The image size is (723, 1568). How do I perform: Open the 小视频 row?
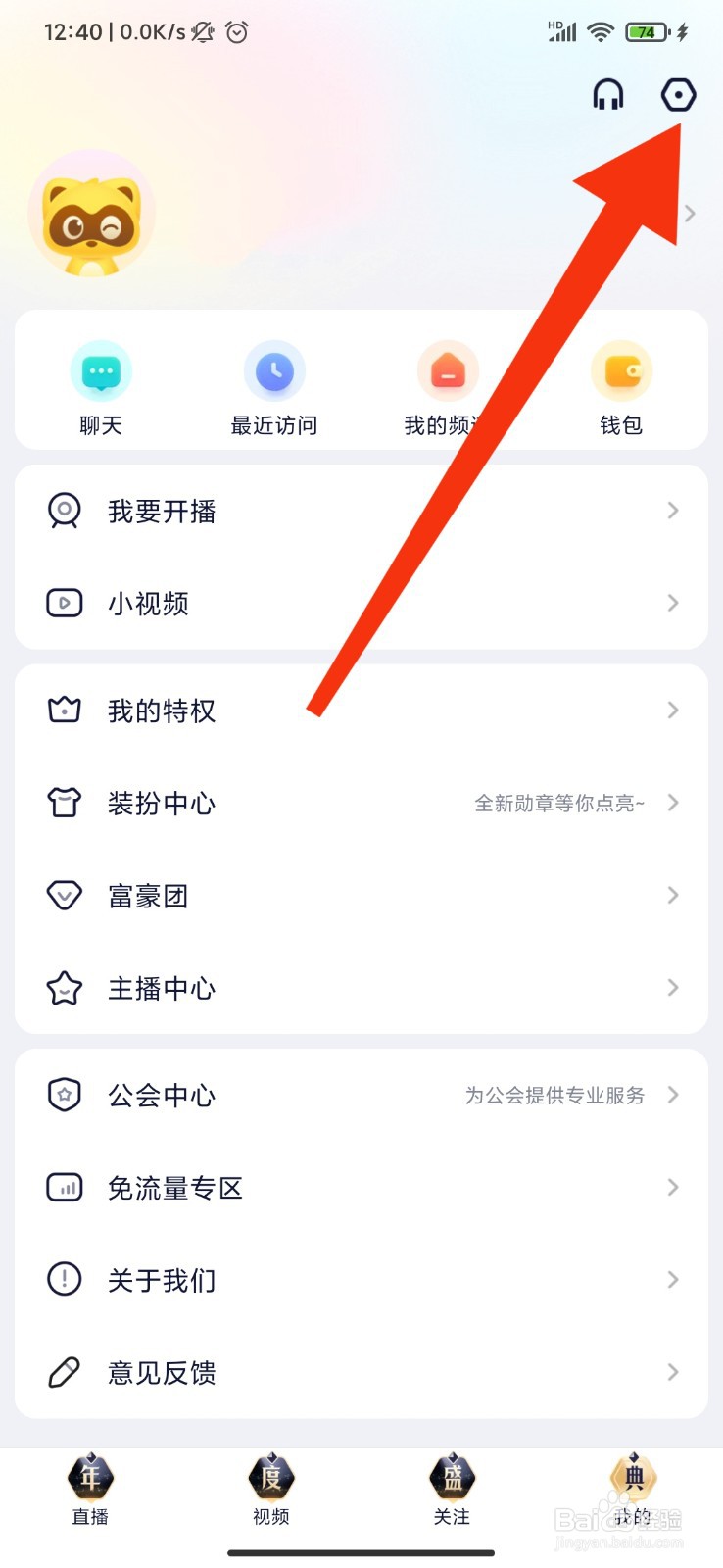click(361, 603)
